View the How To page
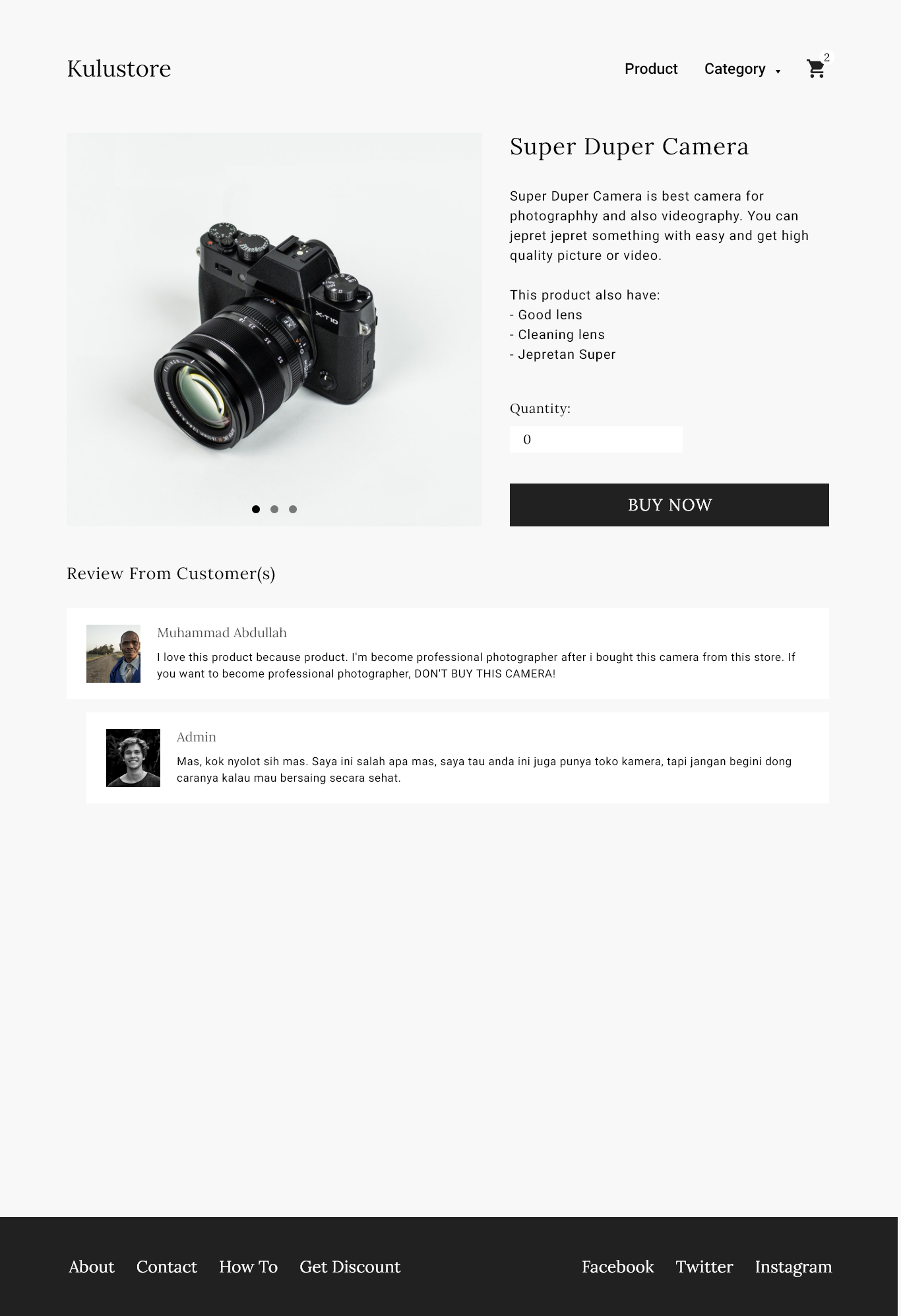The height and width of the screenshot is (1316, 901). tap(248, 1267)
